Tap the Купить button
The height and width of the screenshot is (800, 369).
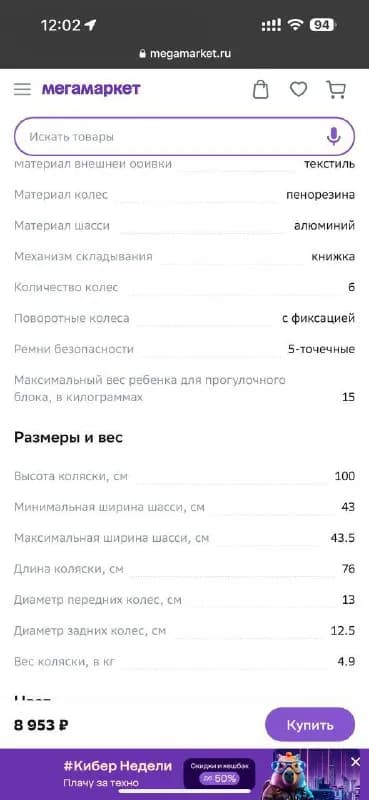click(x=310, y=725)
